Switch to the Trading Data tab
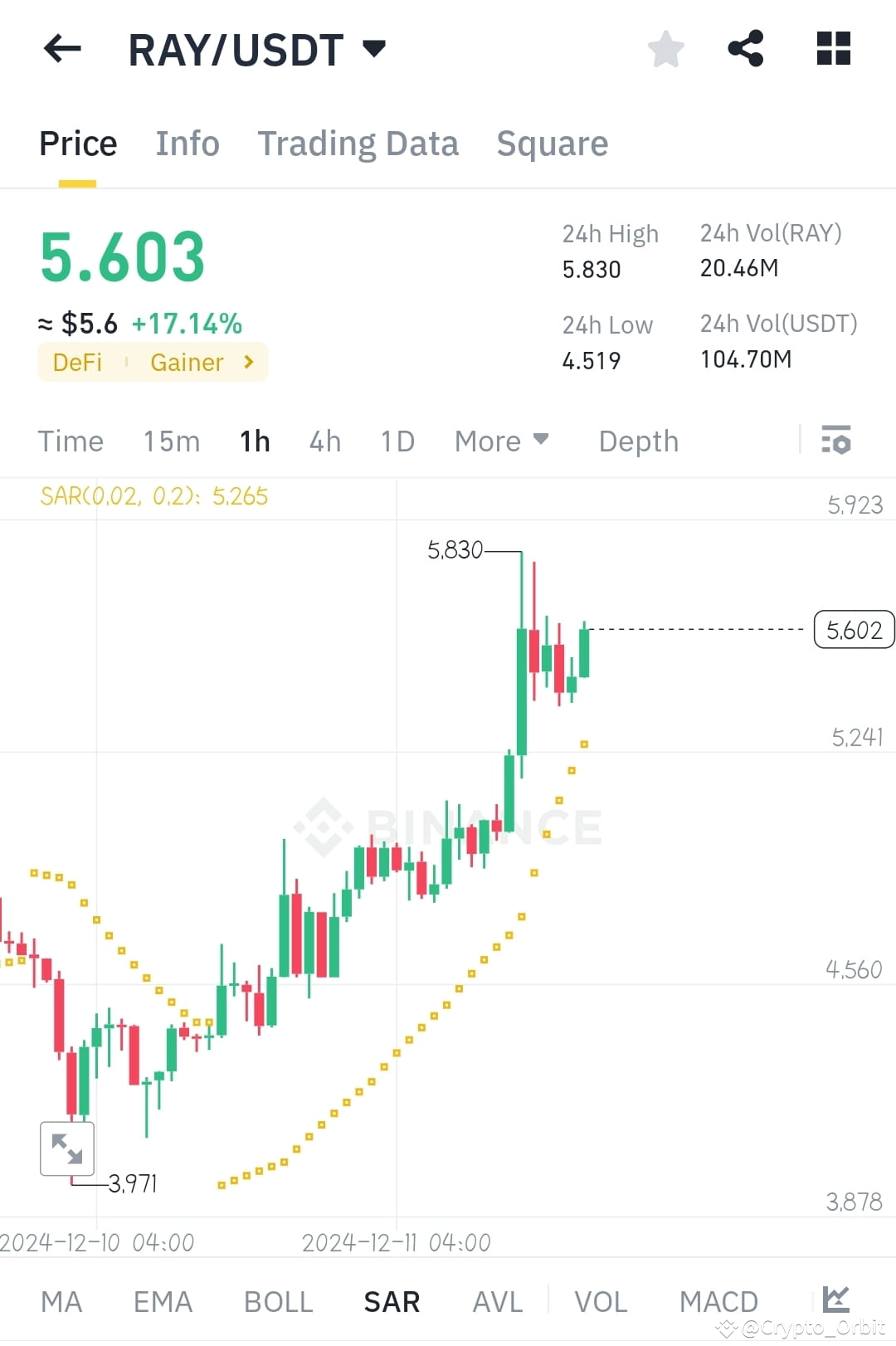 click(358, 143)
